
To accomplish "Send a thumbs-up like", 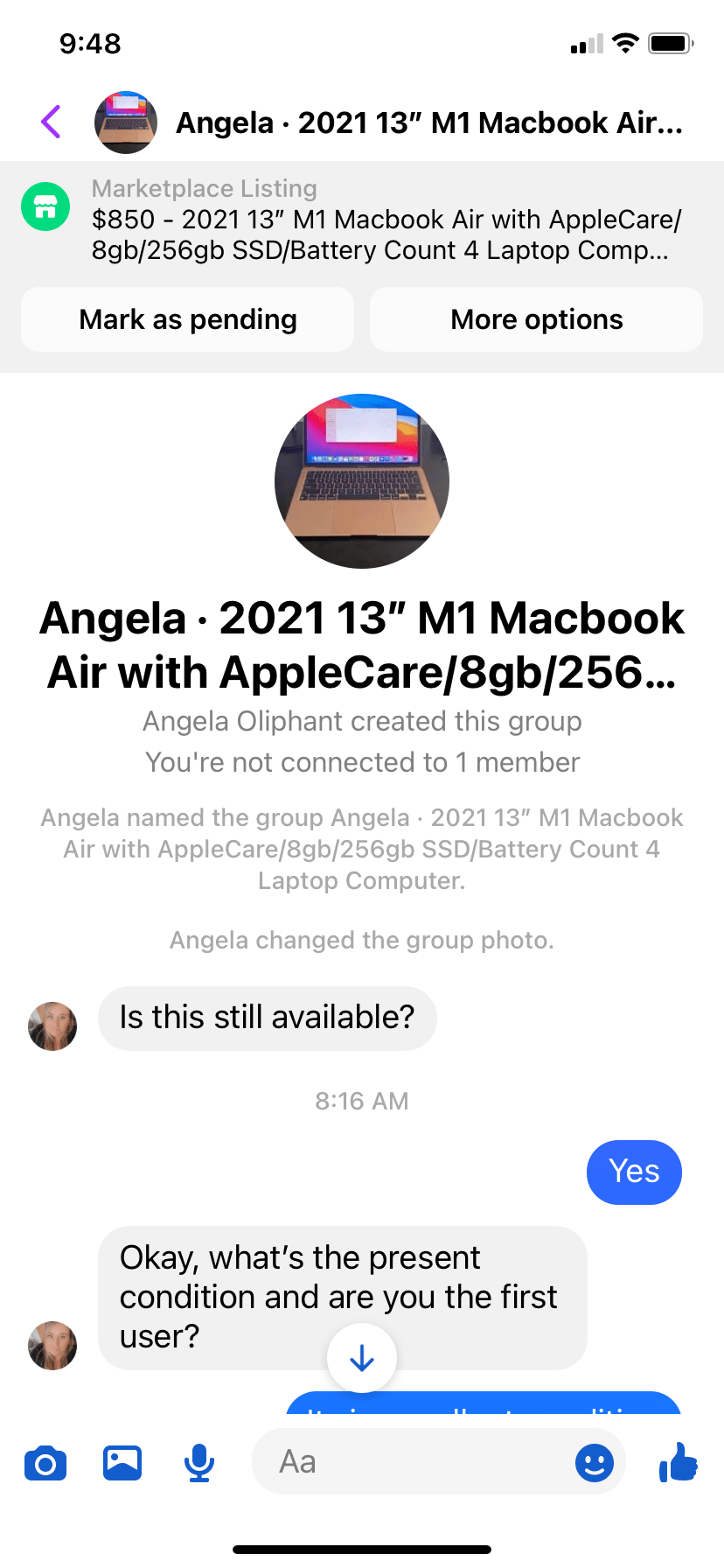I will point(679,1461).
